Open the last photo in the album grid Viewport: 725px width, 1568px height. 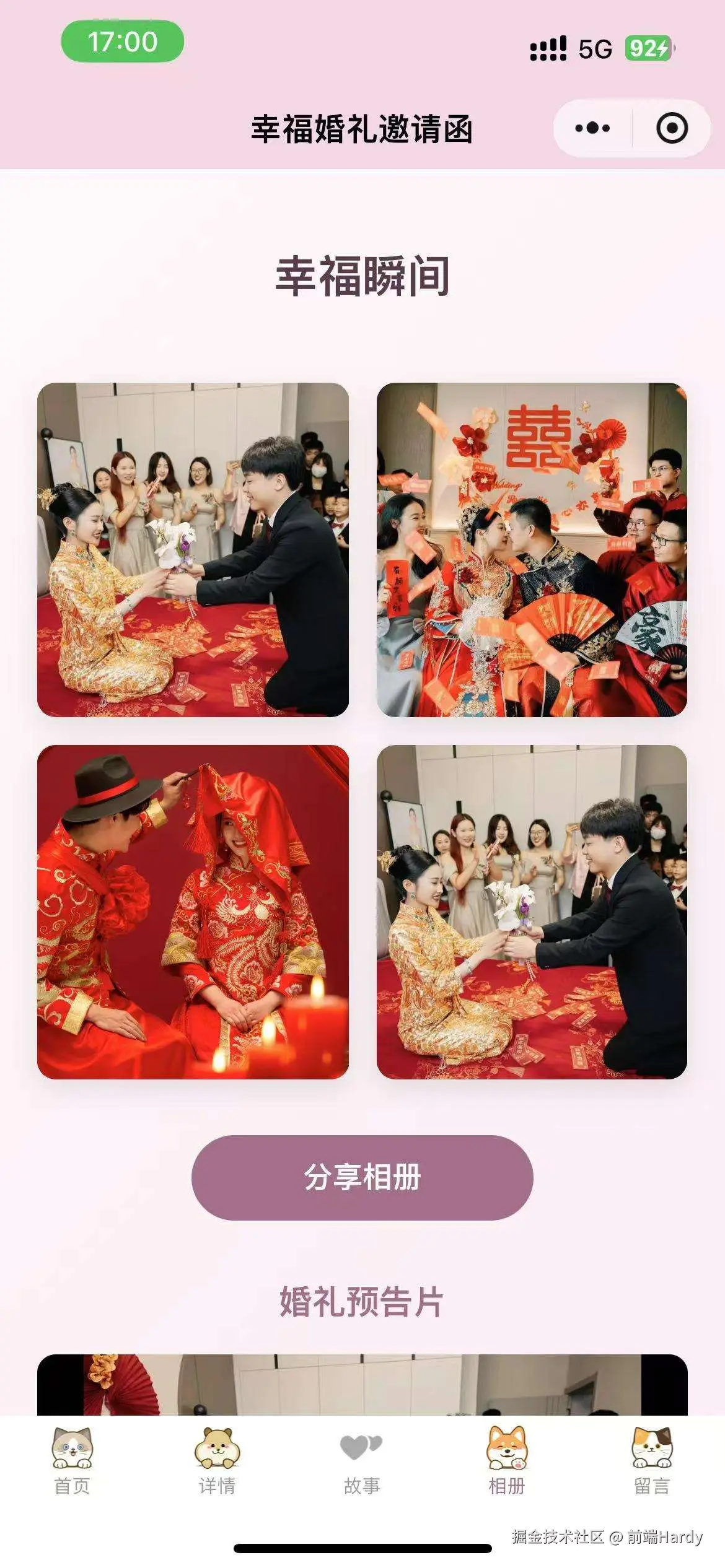[532, 912]
